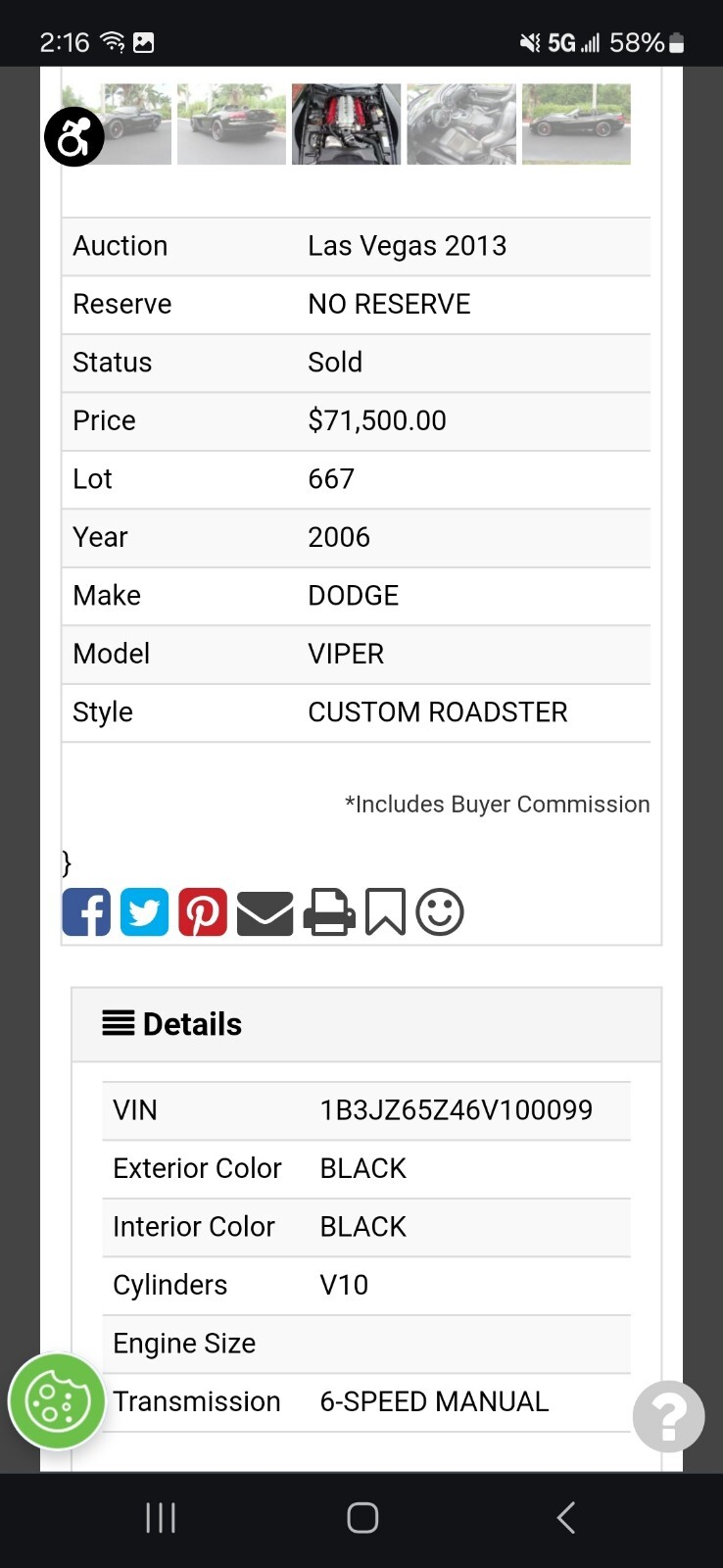
Task: Open the cookie preferences button
Action: pos(57,1401)
